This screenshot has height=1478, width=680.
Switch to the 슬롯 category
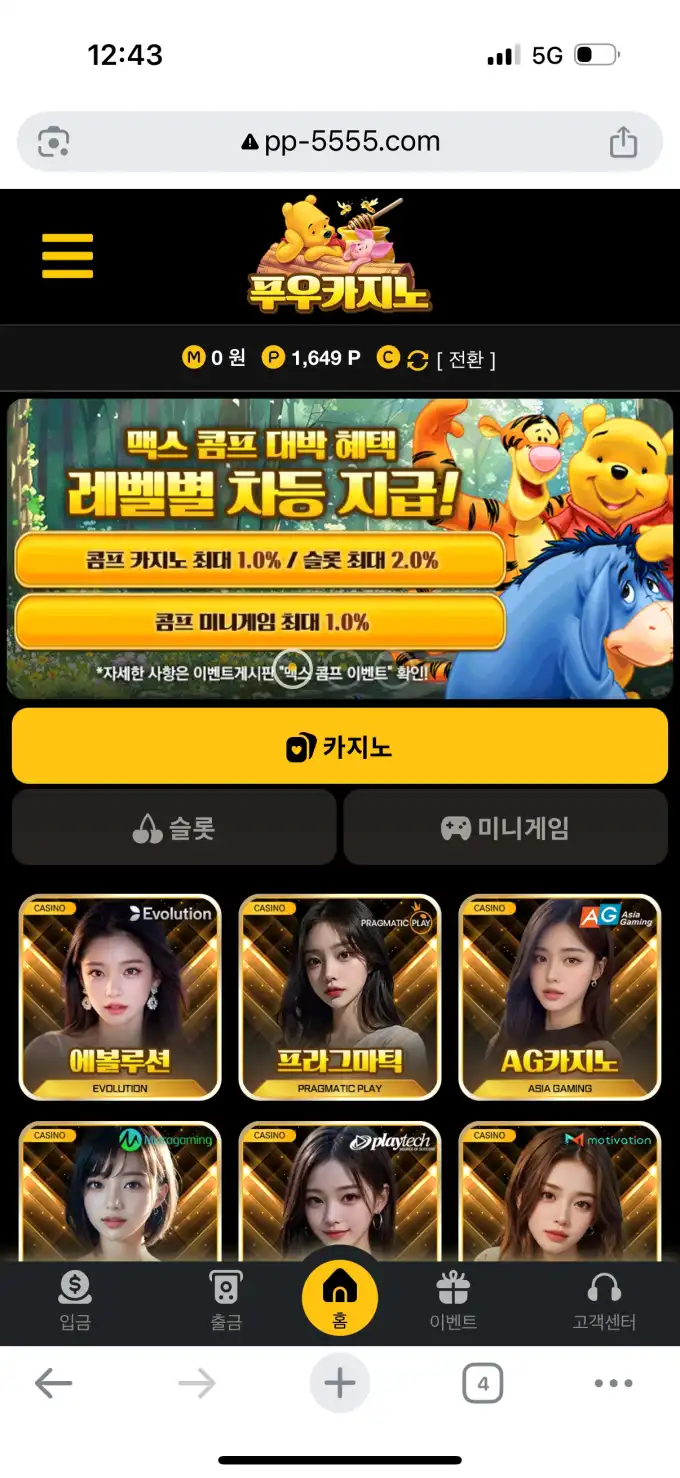pyautogui.click(x=174, y=828)
